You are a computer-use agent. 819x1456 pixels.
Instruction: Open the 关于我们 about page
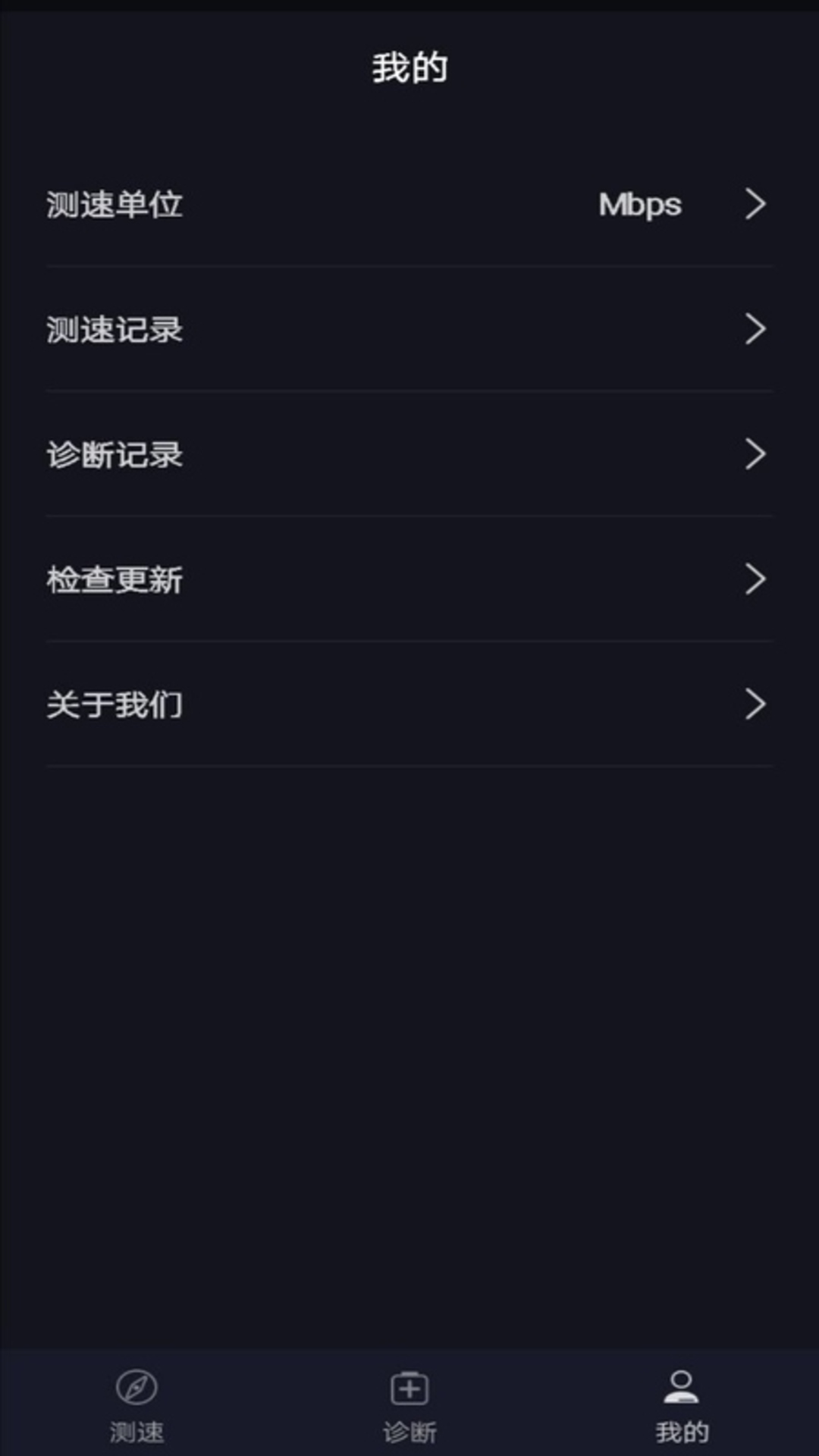409,704
